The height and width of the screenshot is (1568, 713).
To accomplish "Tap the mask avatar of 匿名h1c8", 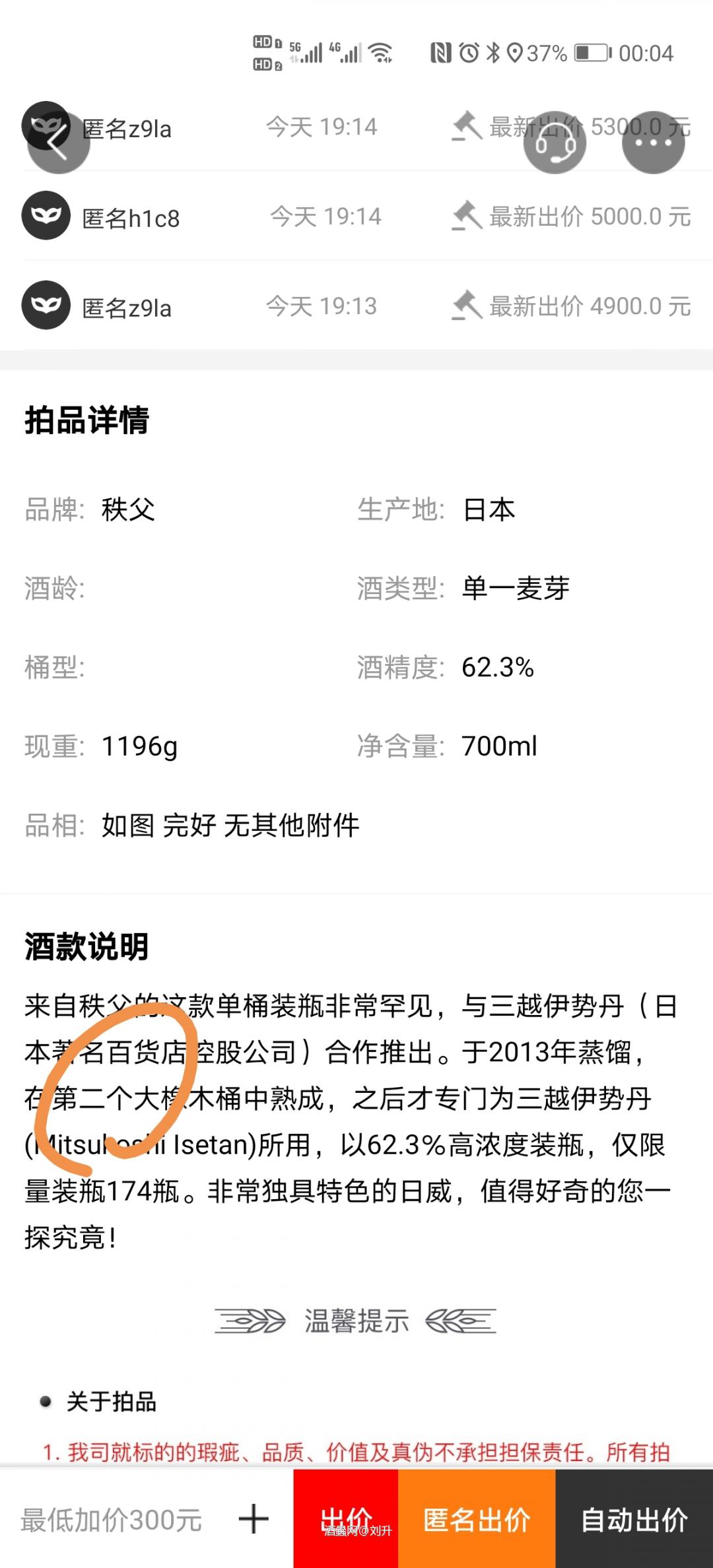I will click(x=44, y=216).
